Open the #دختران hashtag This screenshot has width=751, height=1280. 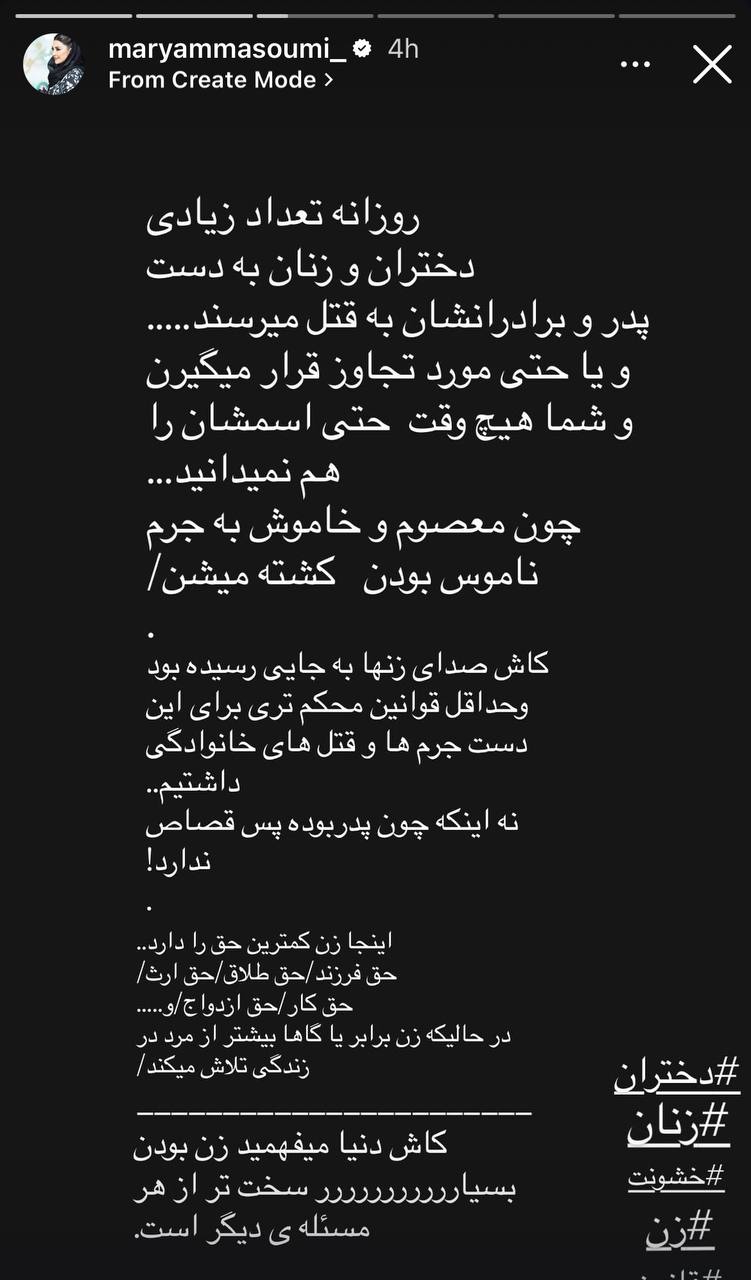click(x=677, y=1076)
